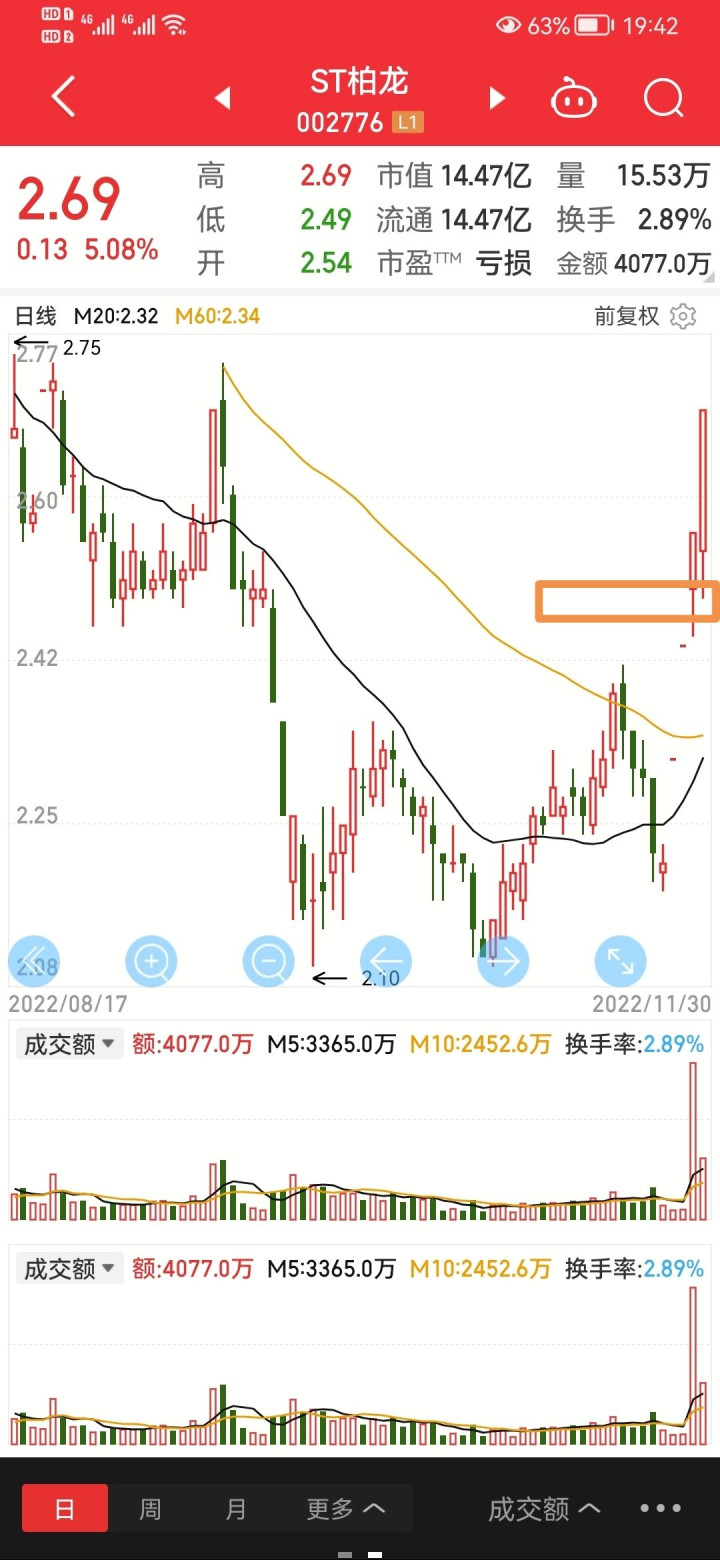Expand the 更多 periods menu
The height and width of the screenshot is (1560, 720).
pyautogui.click(x=346, y=1508)
